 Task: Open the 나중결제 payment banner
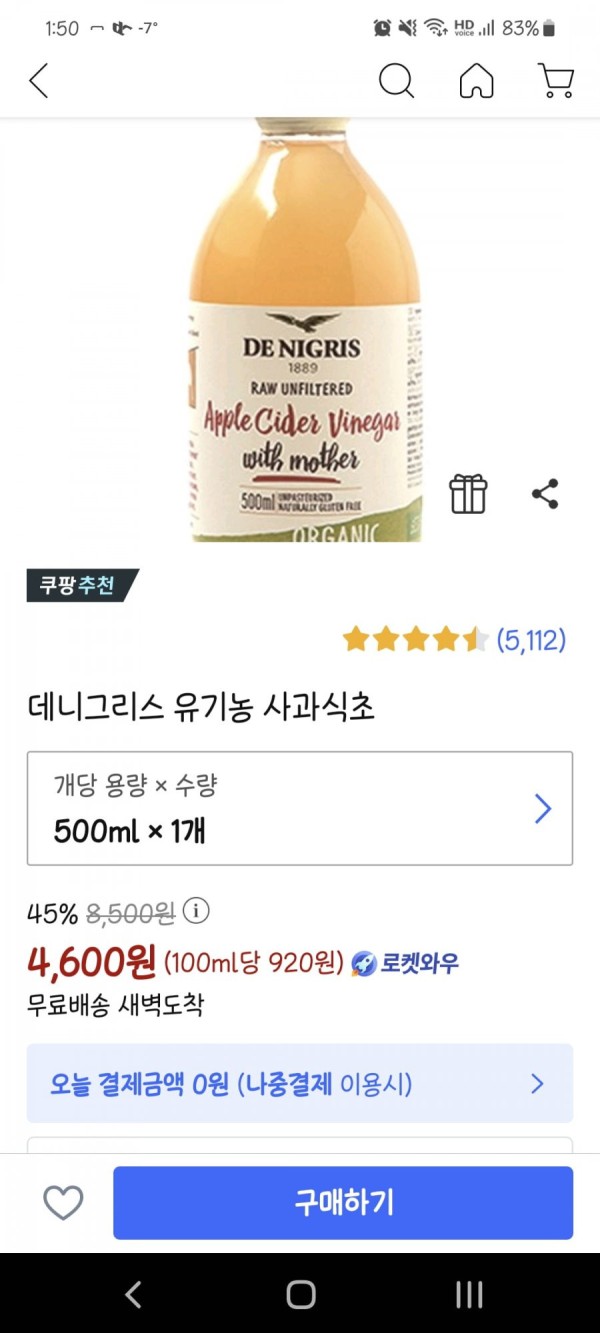[x=300, y=1083]
